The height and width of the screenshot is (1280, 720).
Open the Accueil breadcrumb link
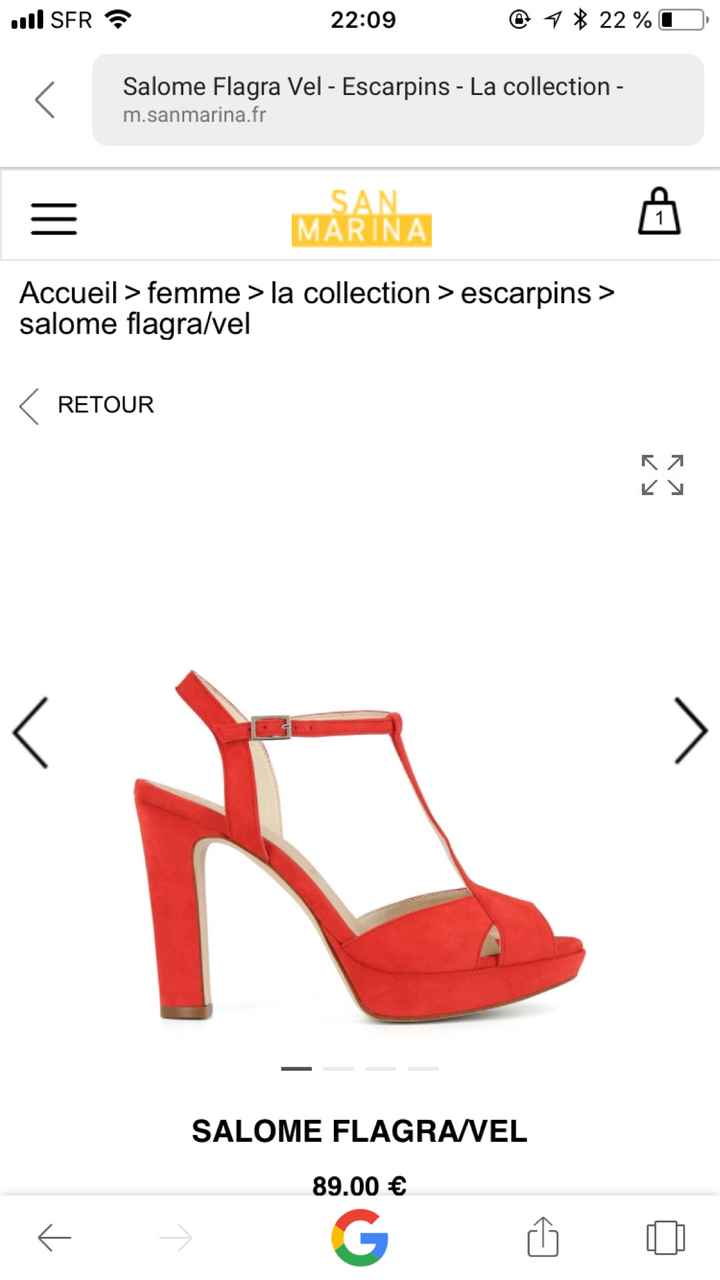(x=68, y=293)
